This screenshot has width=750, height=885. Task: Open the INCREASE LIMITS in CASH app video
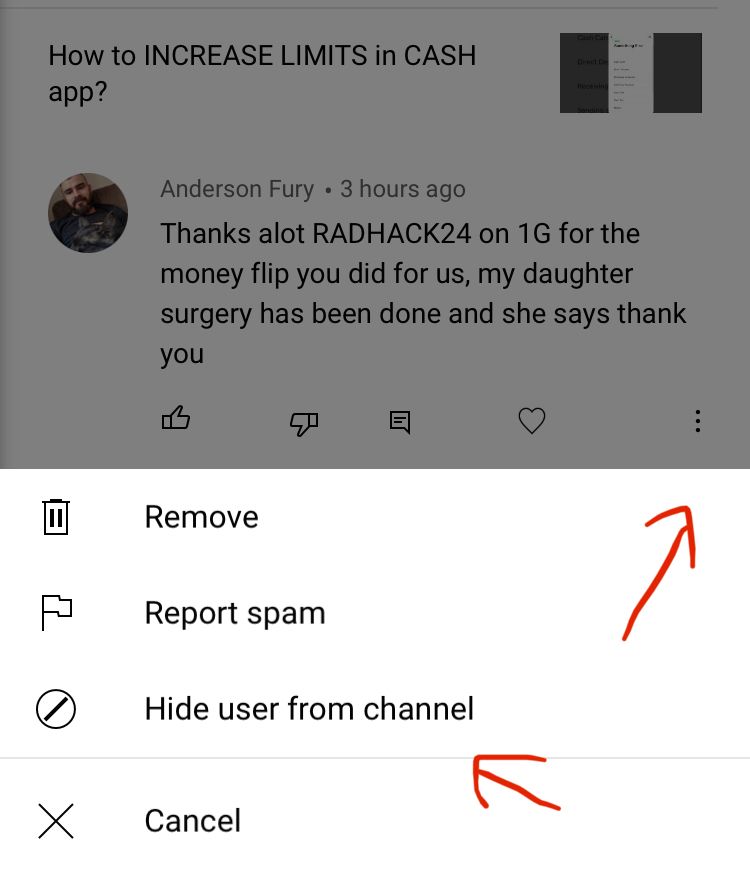coord(262,73)
